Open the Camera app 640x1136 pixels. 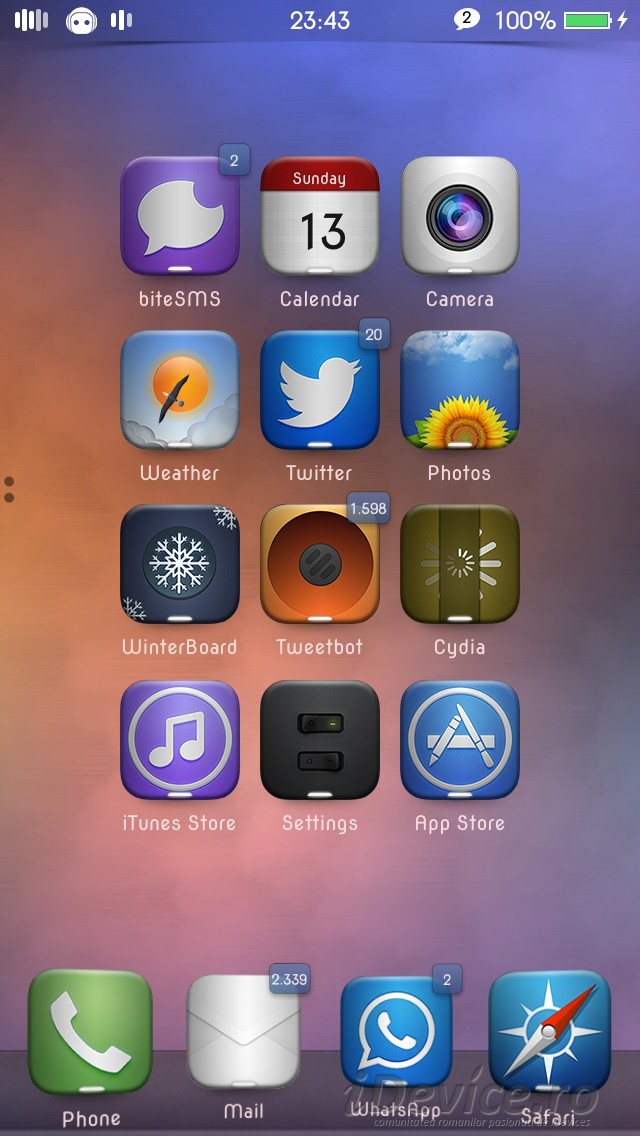coord(460,216)
